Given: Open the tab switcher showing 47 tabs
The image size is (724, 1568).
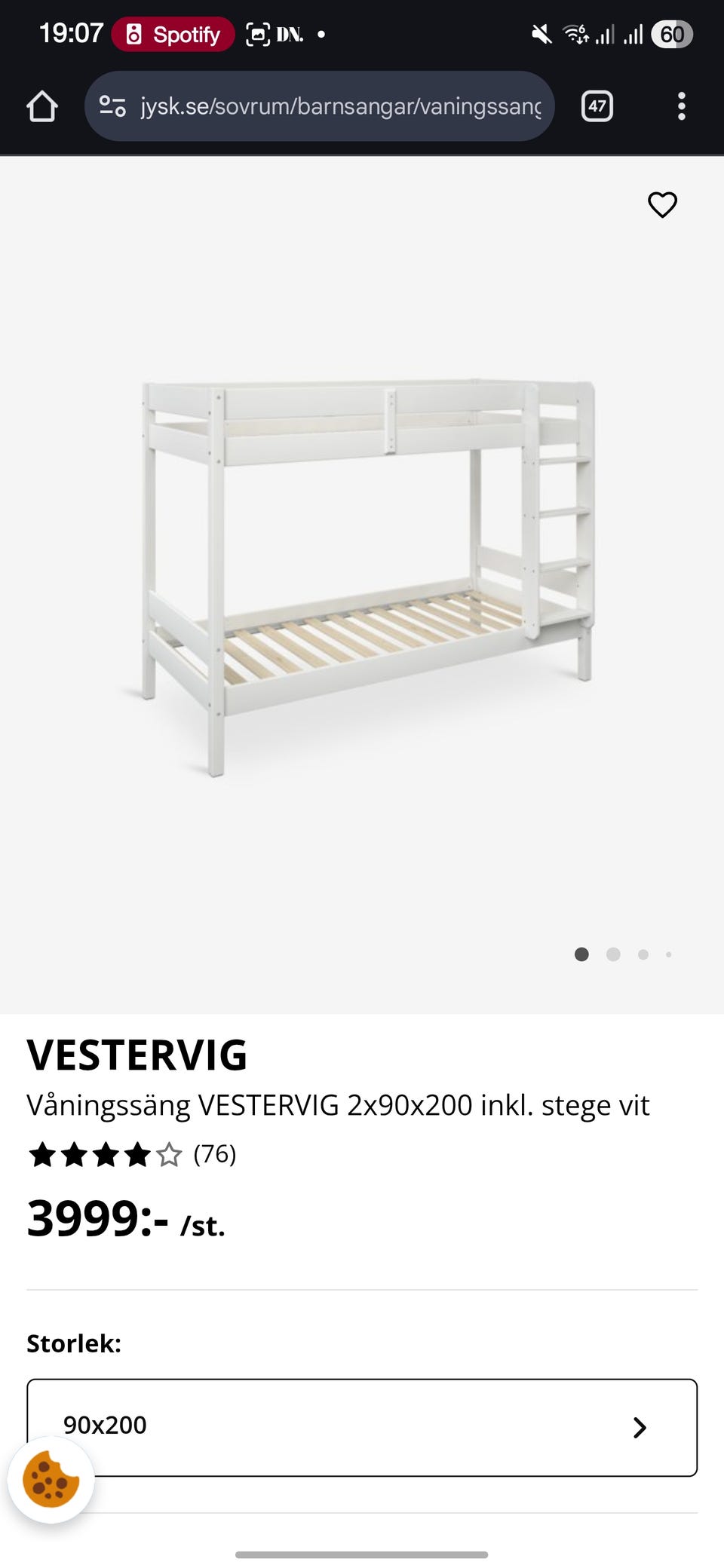Looking at the screenshot, I should [x=597, y=106].
